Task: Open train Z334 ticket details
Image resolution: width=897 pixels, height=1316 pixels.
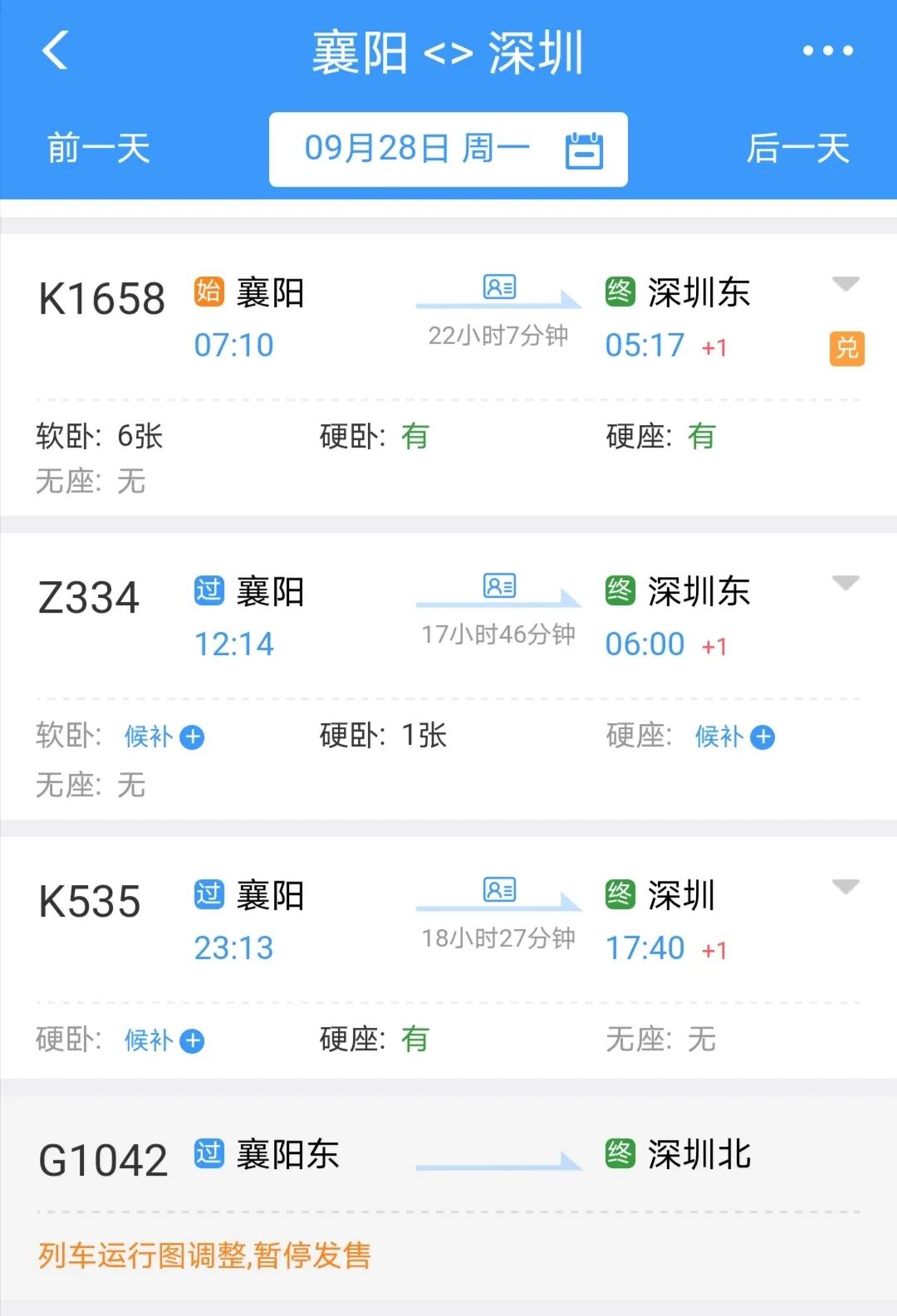Action: [89, 598]
